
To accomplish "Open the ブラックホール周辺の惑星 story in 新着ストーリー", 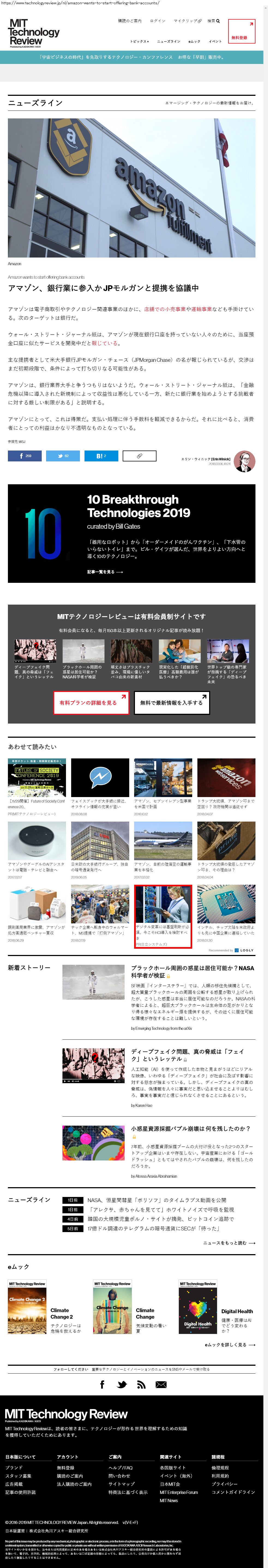I will [x=192, y=972].
